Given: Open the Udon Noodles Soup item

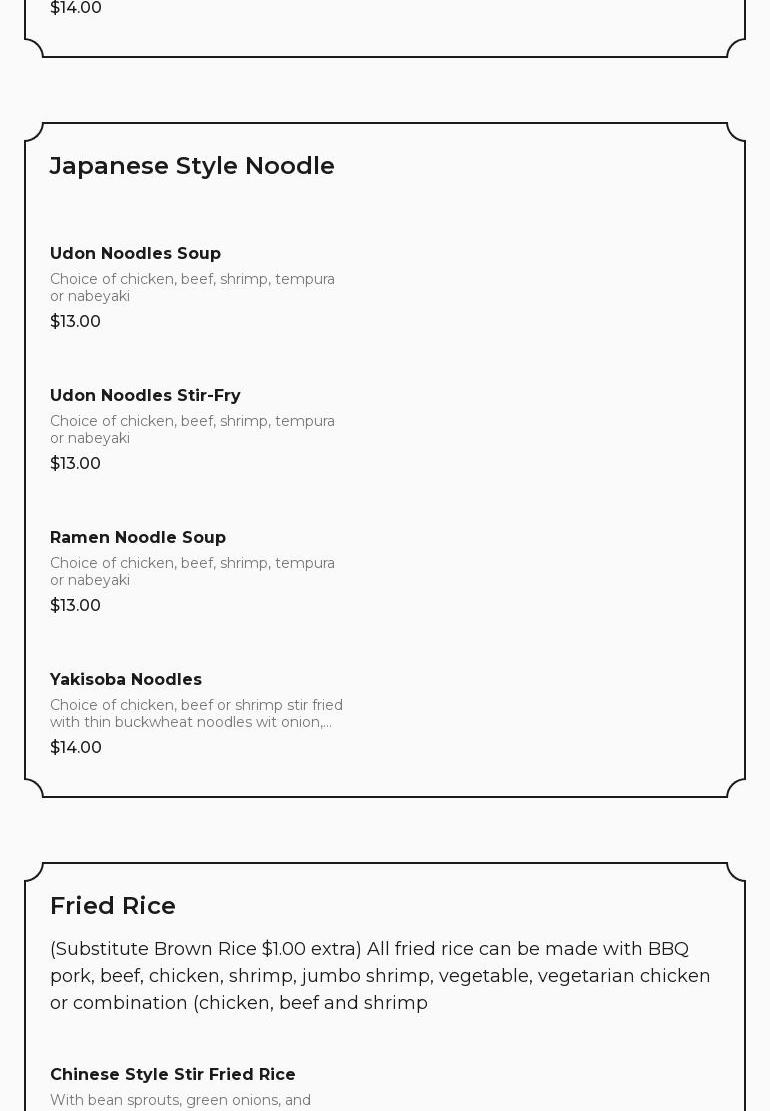Looking at the screenshot, I should click(136, 254).
